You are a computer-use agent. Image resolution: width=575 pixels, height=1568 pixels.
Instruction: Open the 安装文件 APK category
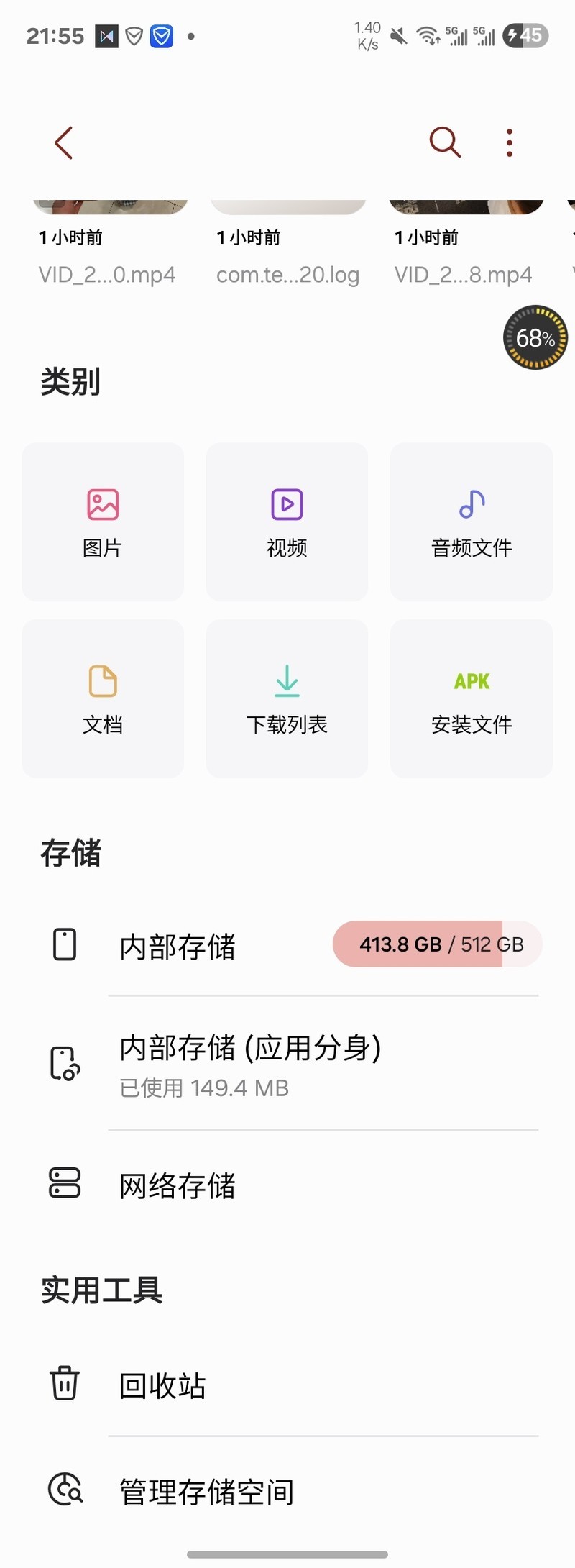[471, 698]
